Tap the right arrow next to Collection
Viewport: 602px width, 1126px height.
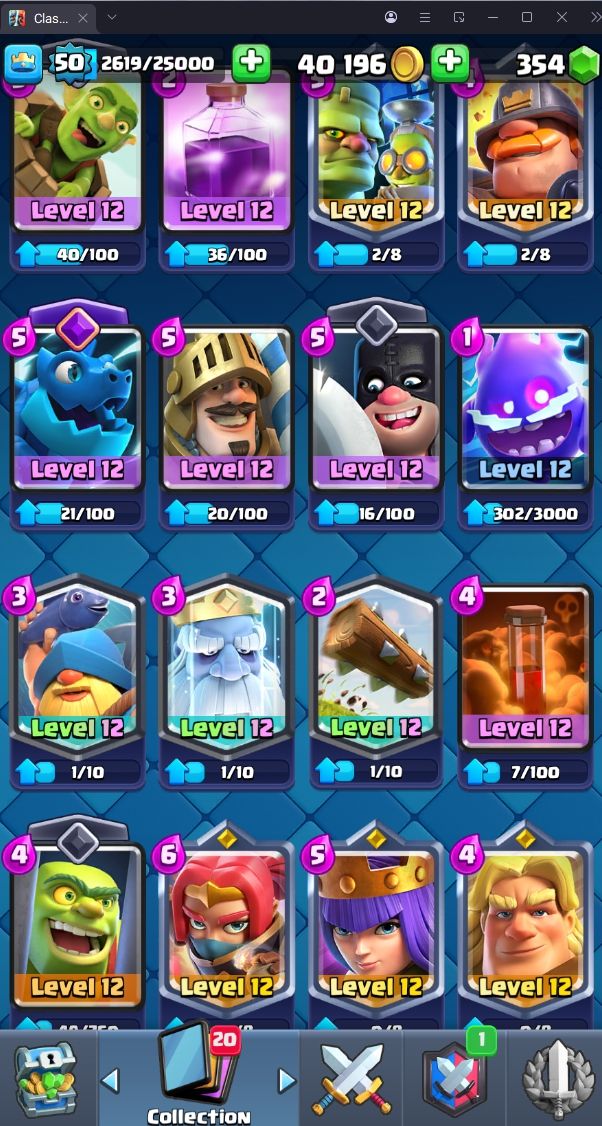click(x=287, y=1079)
